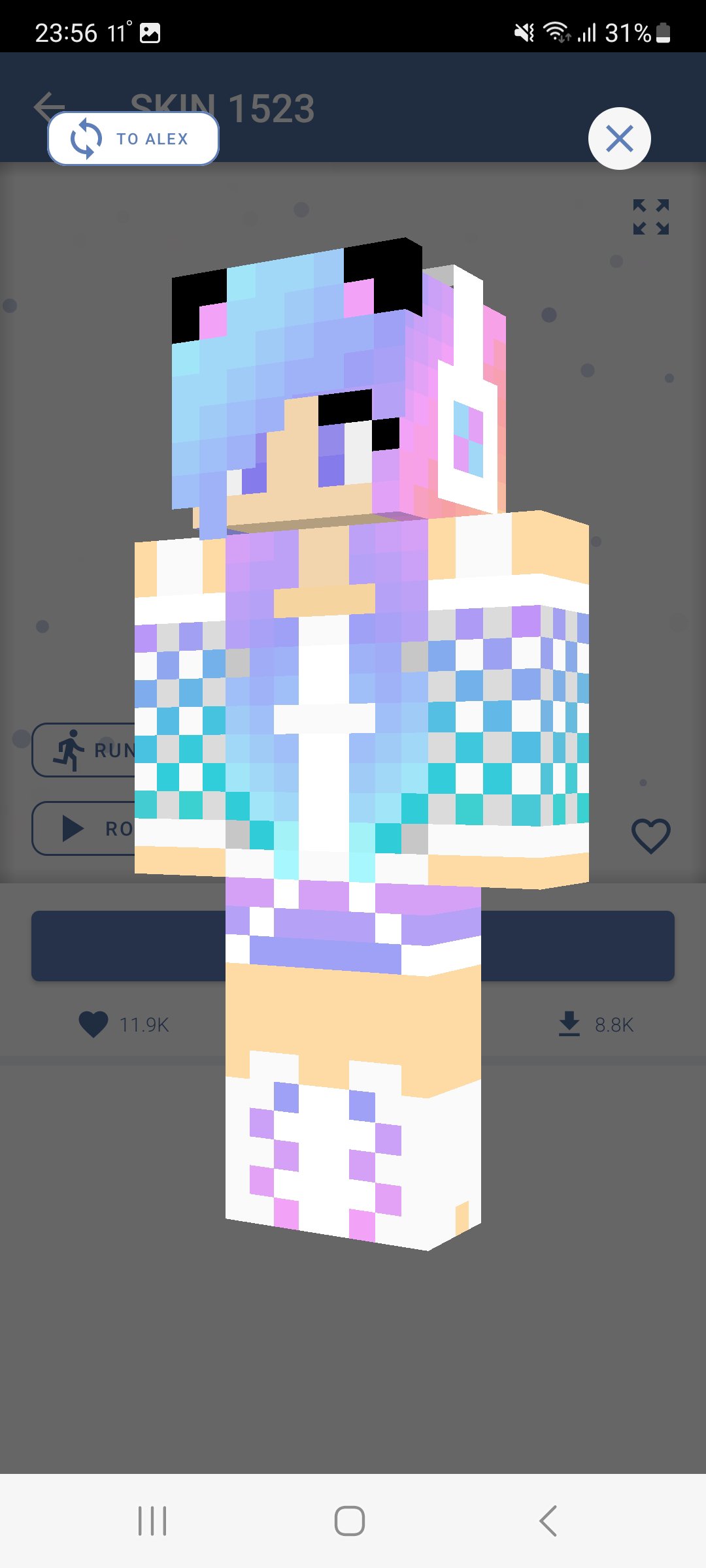
Task: Expand the skin view to fullscreen
Action: pyautogui.click(x=650, y=217)
